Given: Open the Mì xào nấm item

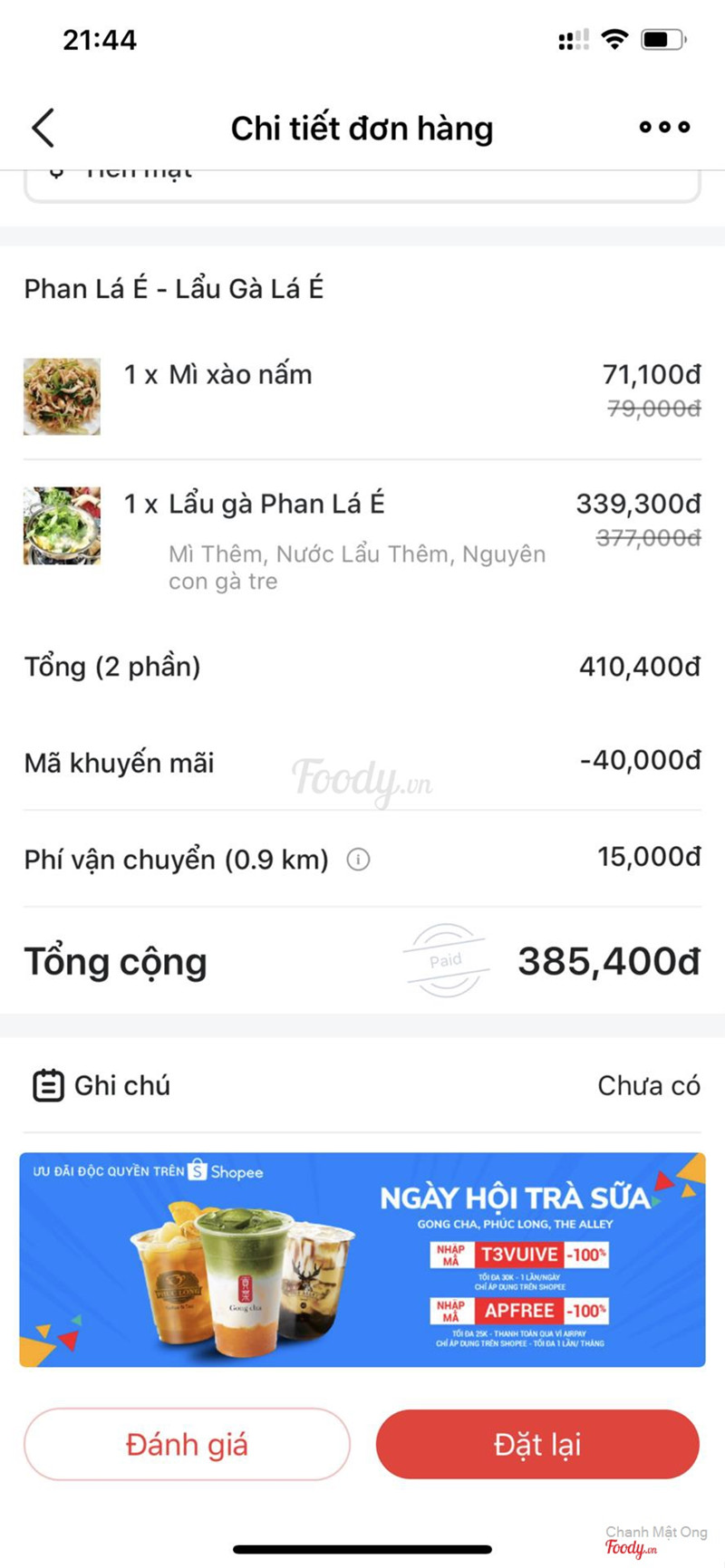Looking at the screenshot, I should 240,375.
